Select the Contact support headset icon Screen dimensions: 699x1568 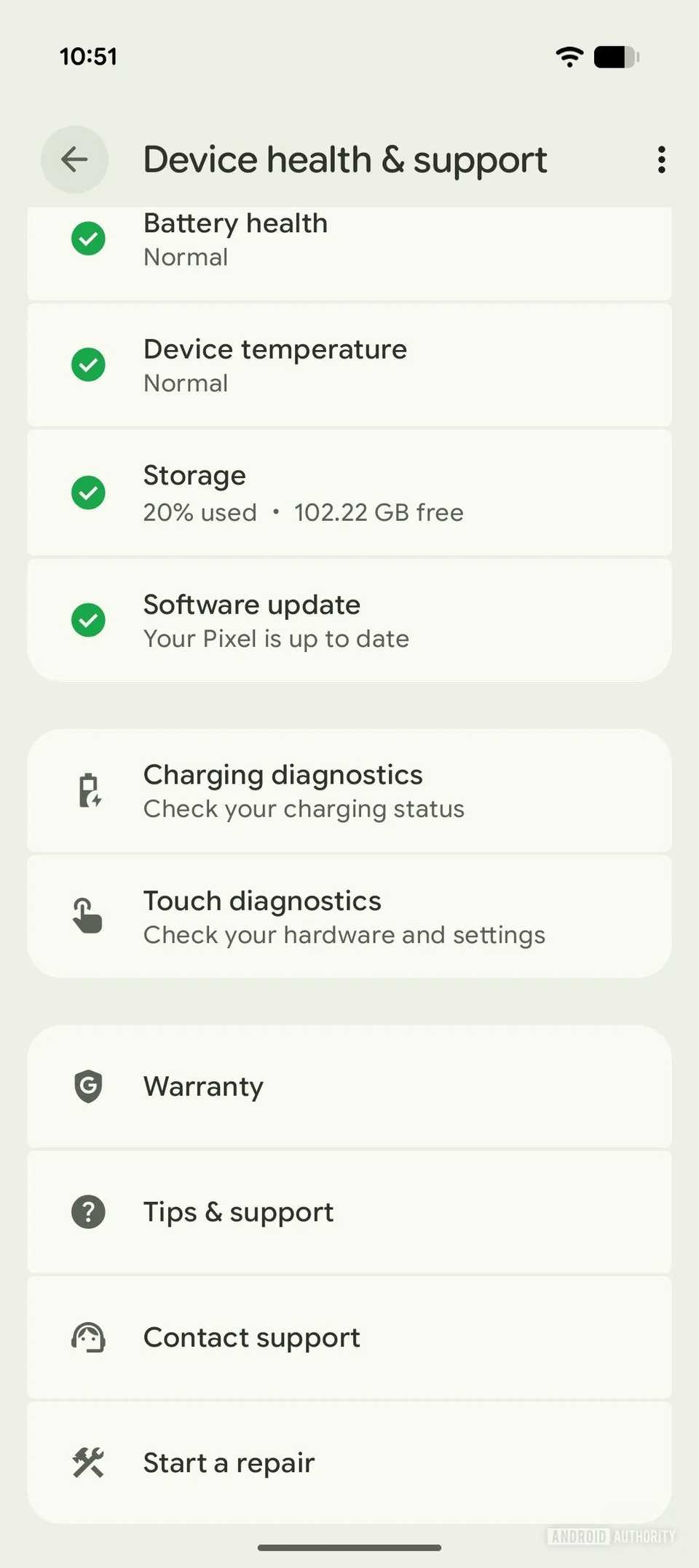point(87,1337)
